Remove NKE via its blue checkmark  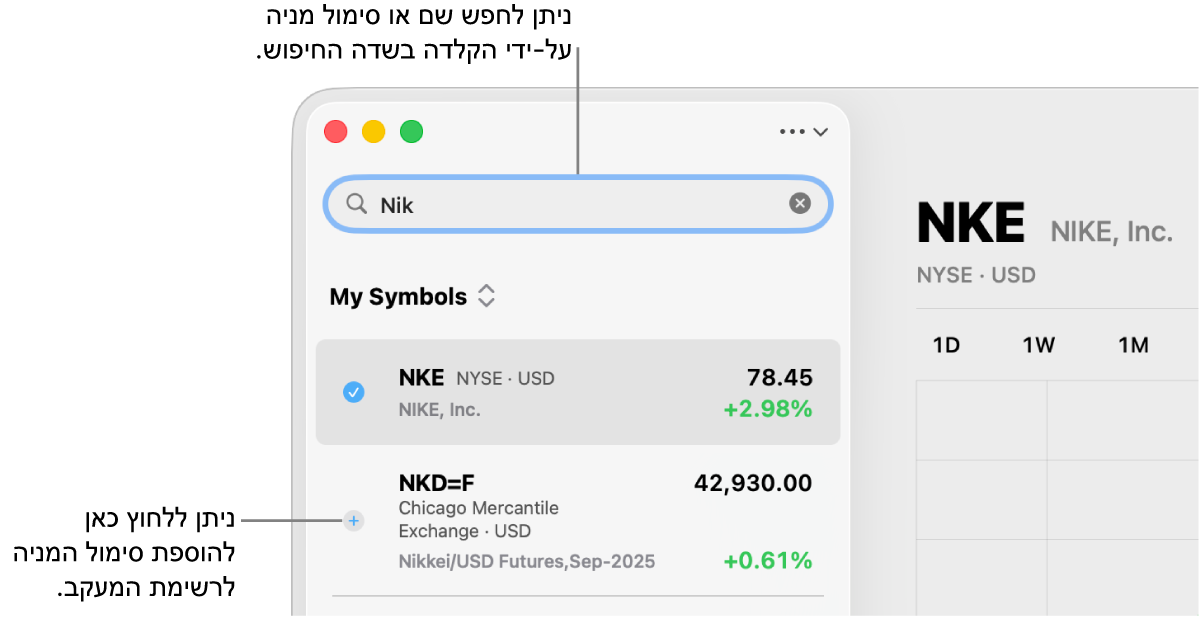pos(354,392)
